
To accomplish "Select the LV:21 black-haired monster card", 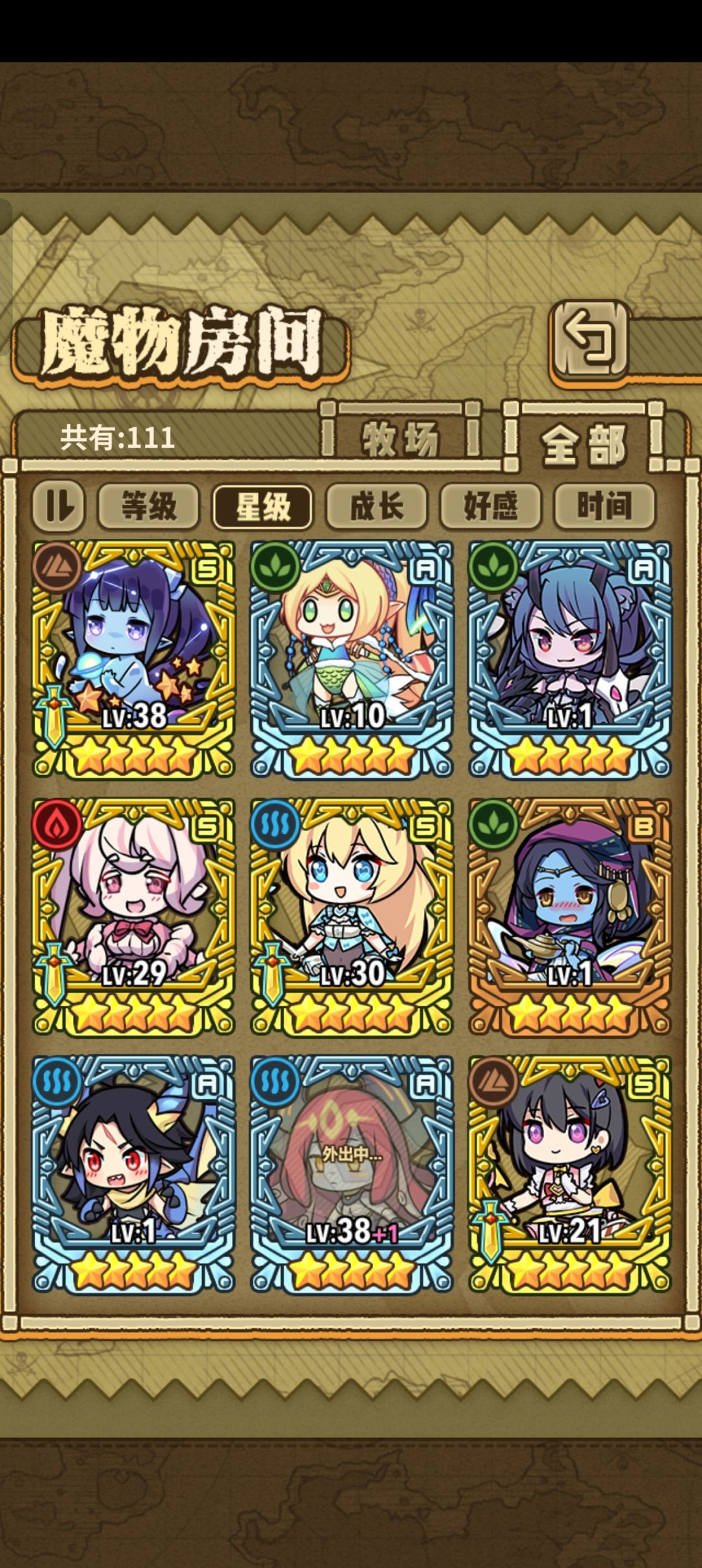I will pyautogui.click(x=570, y=1174).
